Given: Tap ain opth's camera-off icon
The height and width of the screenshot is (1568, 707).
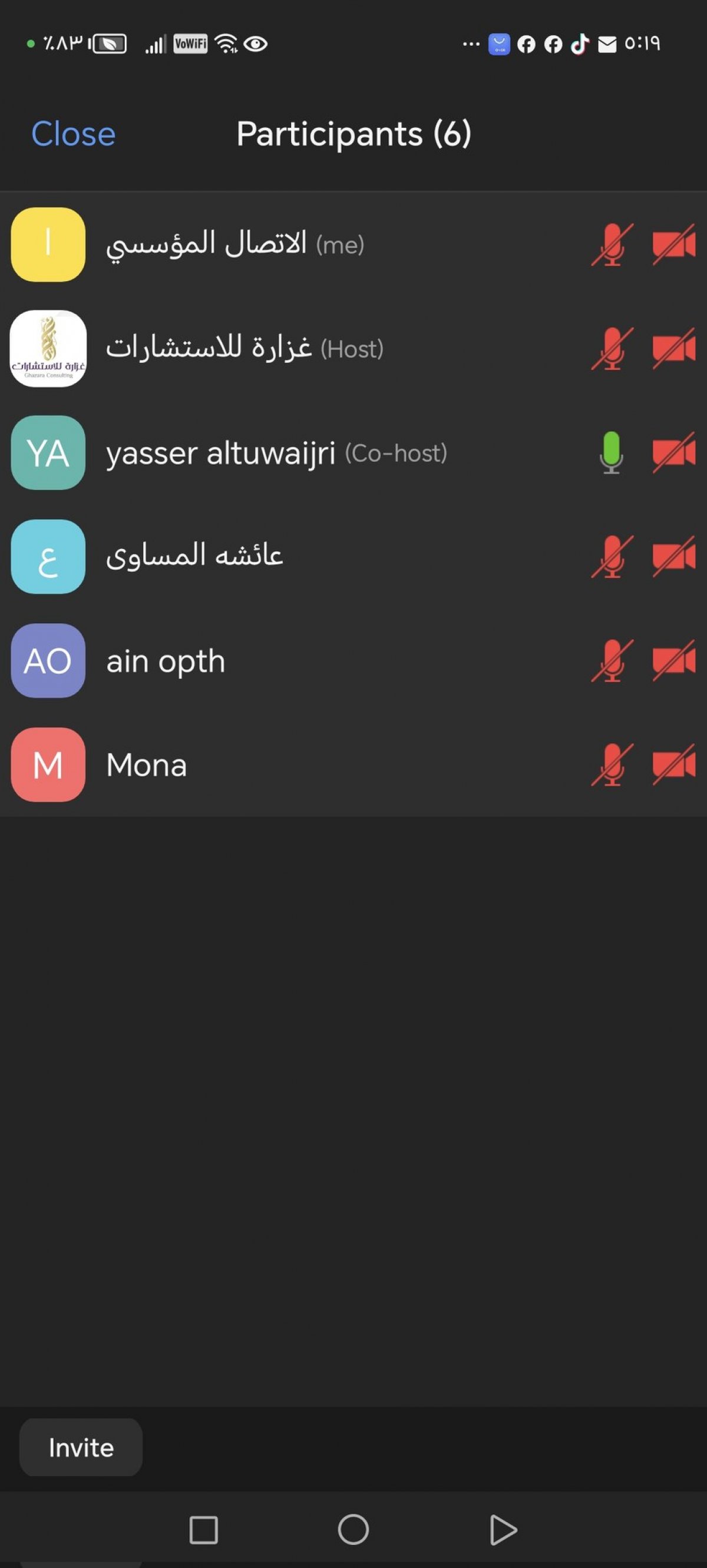Looking at the screenshot, I should [x=673, y=660].
